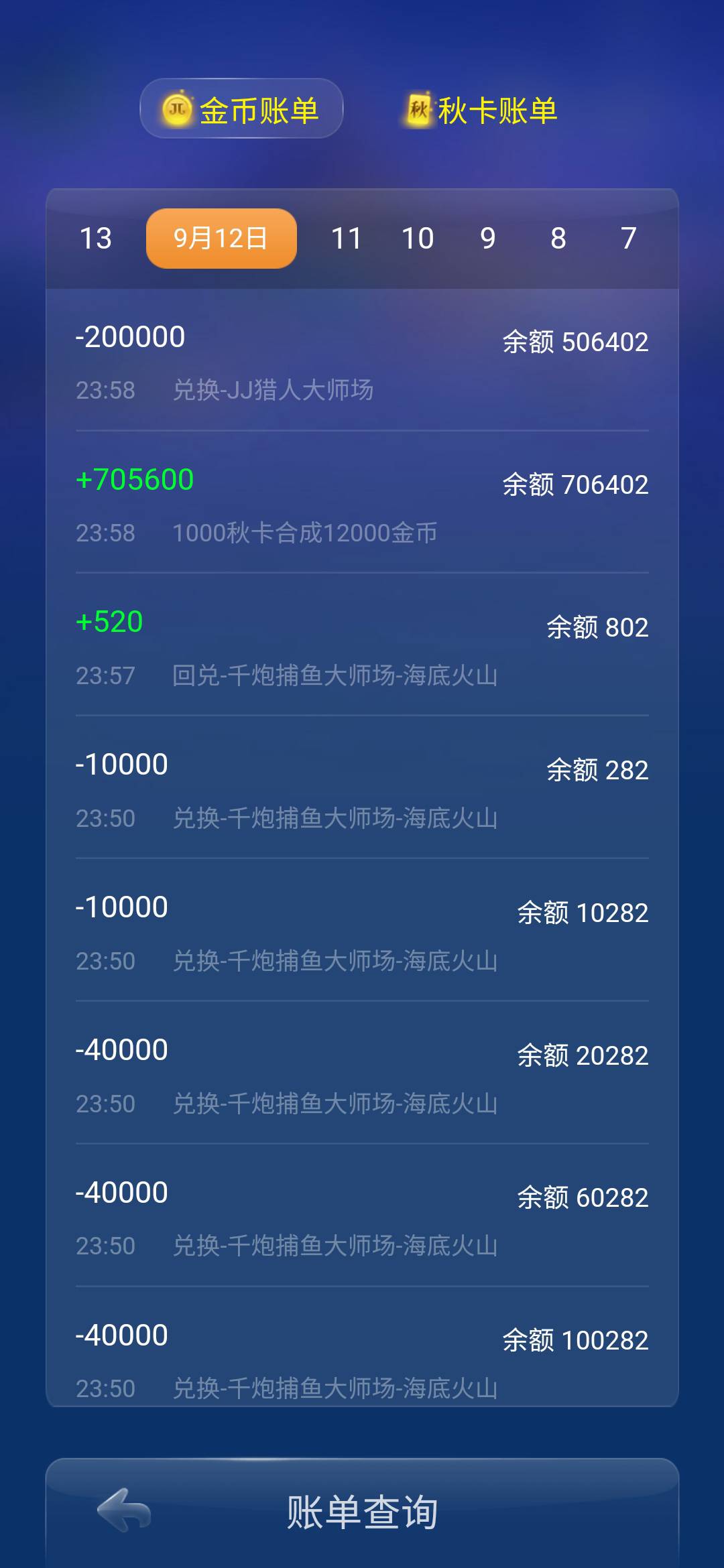Select date 10 in the date bar
The width and height of the screenshot is (724, 1568).
pos(419,238)
